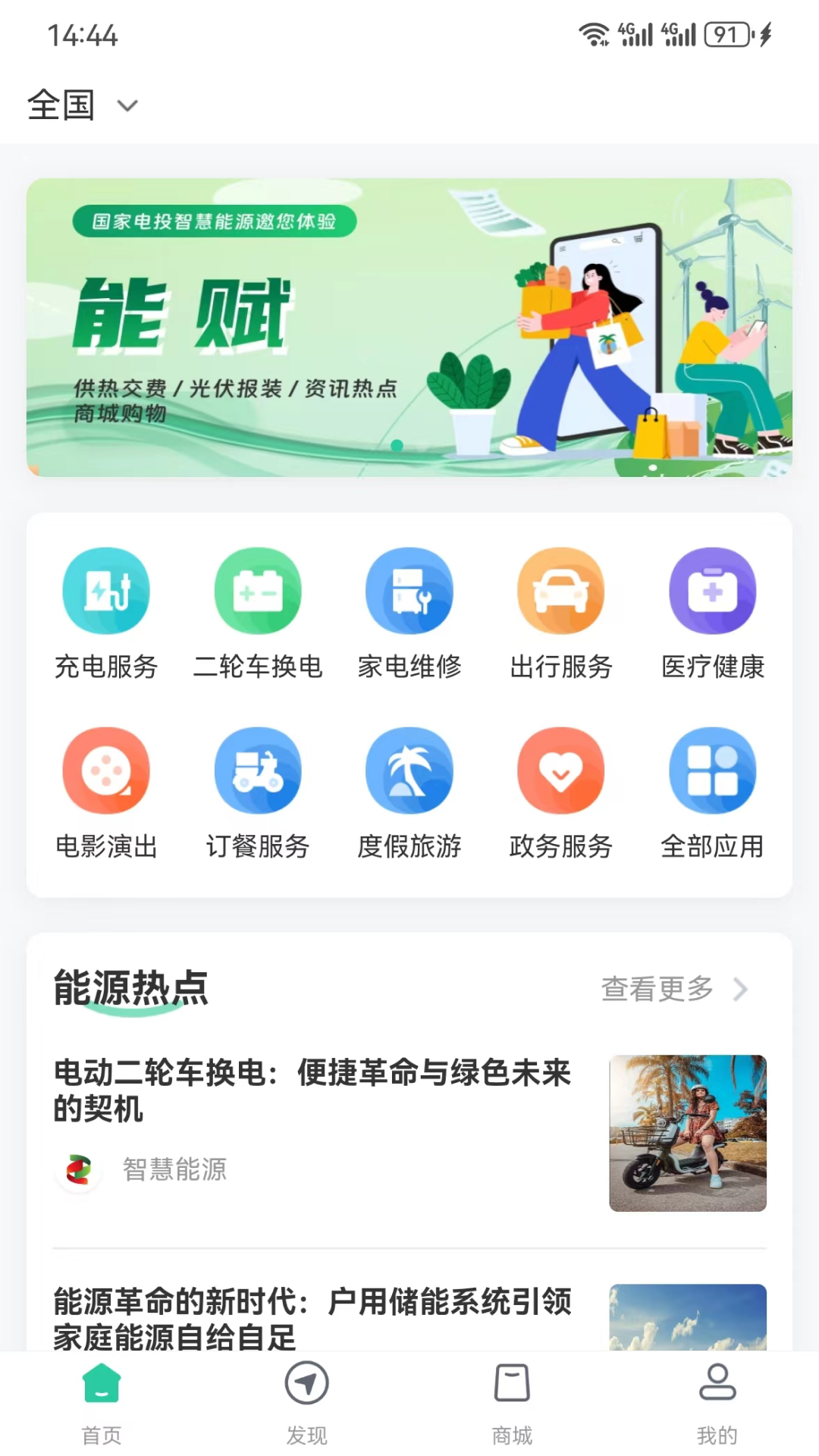The width and height of the screenshot is (819, 1456).
Task: Open the 全国 region dropdown
Action: tap(82, 105)
